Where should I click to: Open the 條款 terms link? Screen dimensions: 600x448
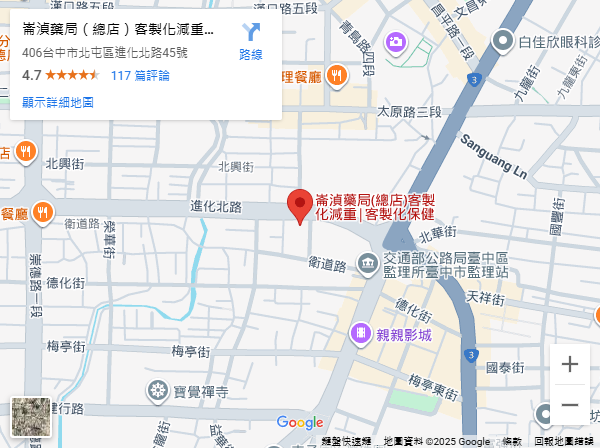512,442
